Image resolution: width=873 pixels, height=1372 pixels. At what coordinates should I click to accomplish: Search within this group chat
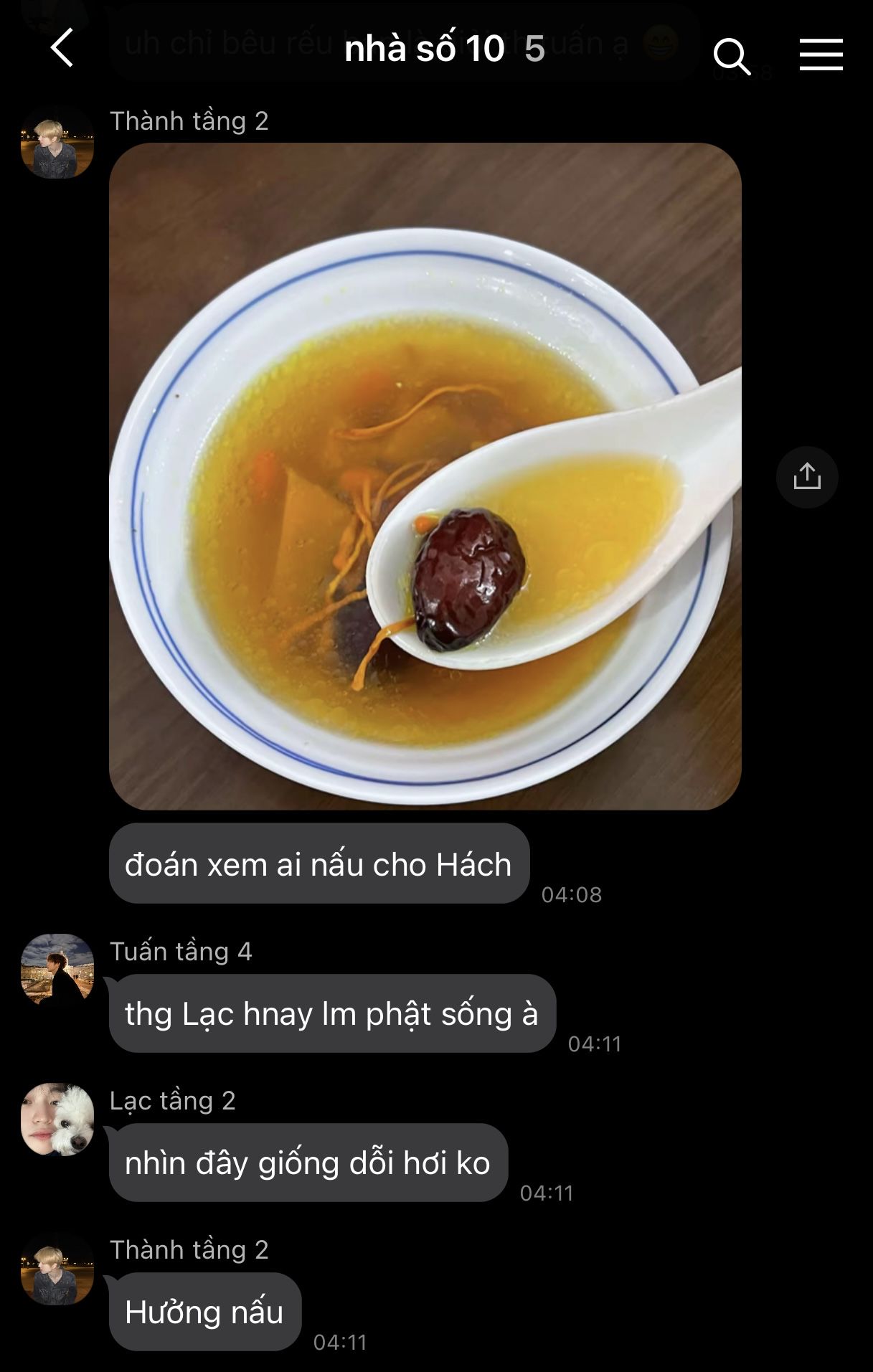pyautogui.click(x=731, y=55)
